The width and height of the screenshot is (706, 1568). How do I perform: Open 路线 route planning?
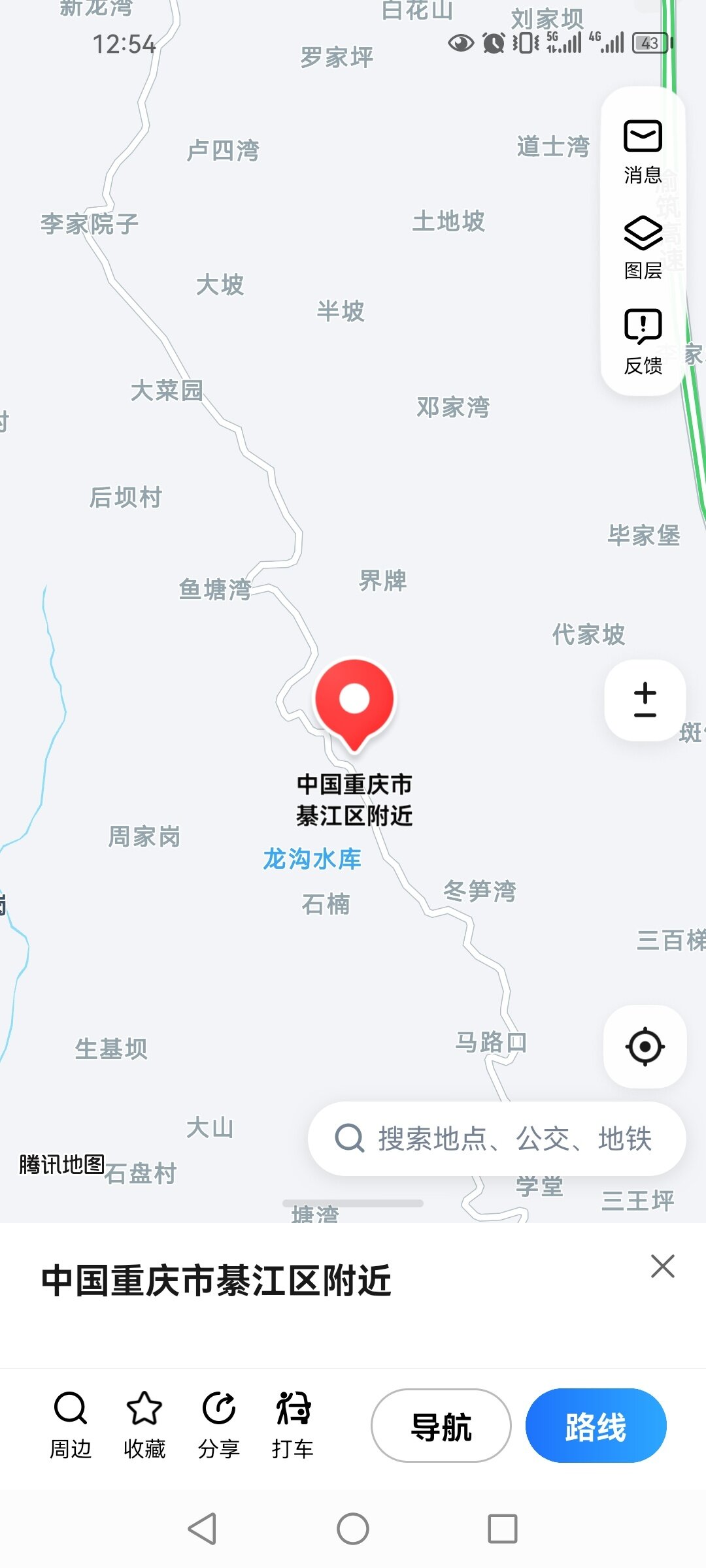(x=596, y=1426)
